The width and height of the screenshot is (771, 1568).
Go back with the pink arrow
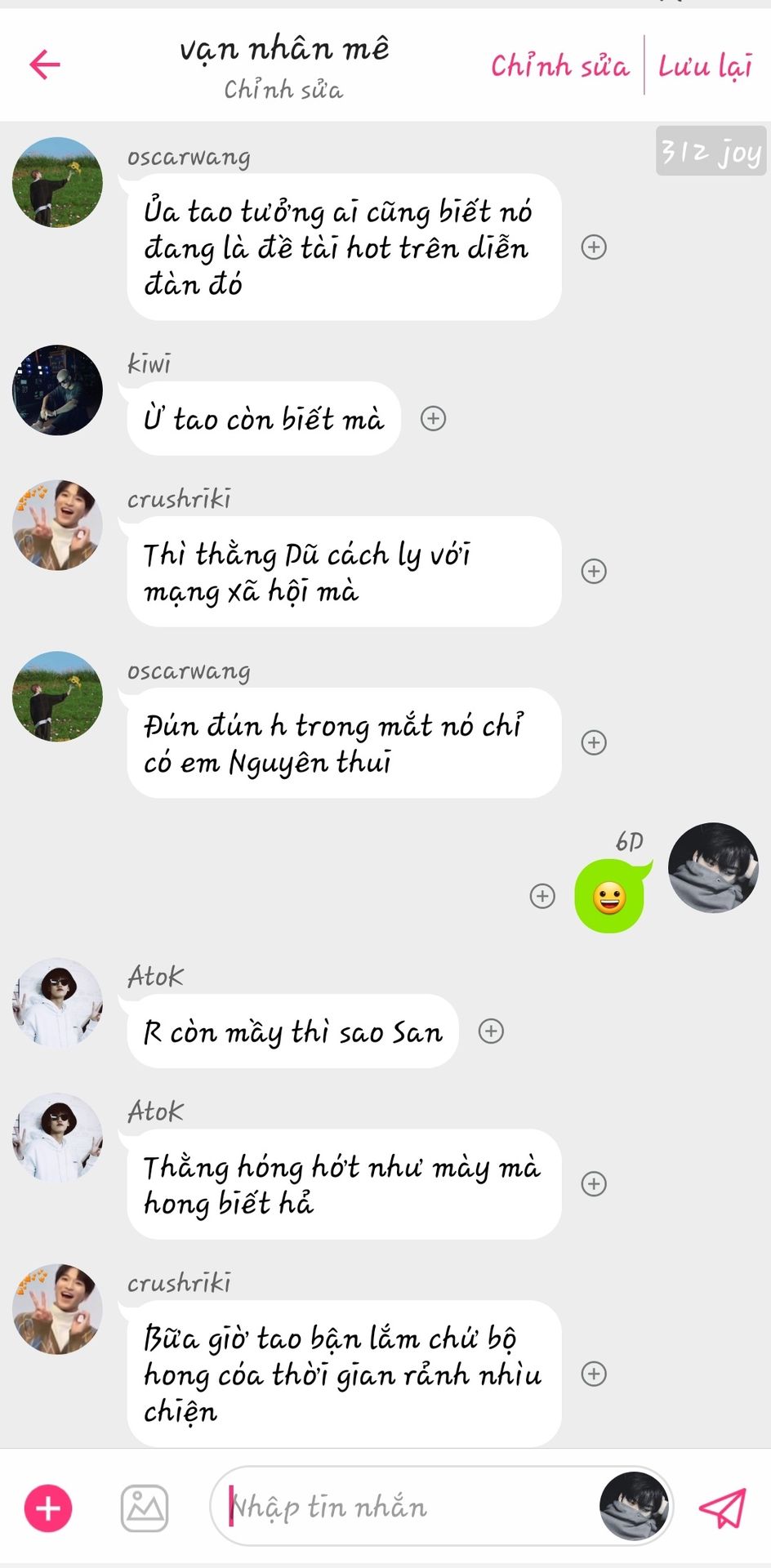click(45, 65)
